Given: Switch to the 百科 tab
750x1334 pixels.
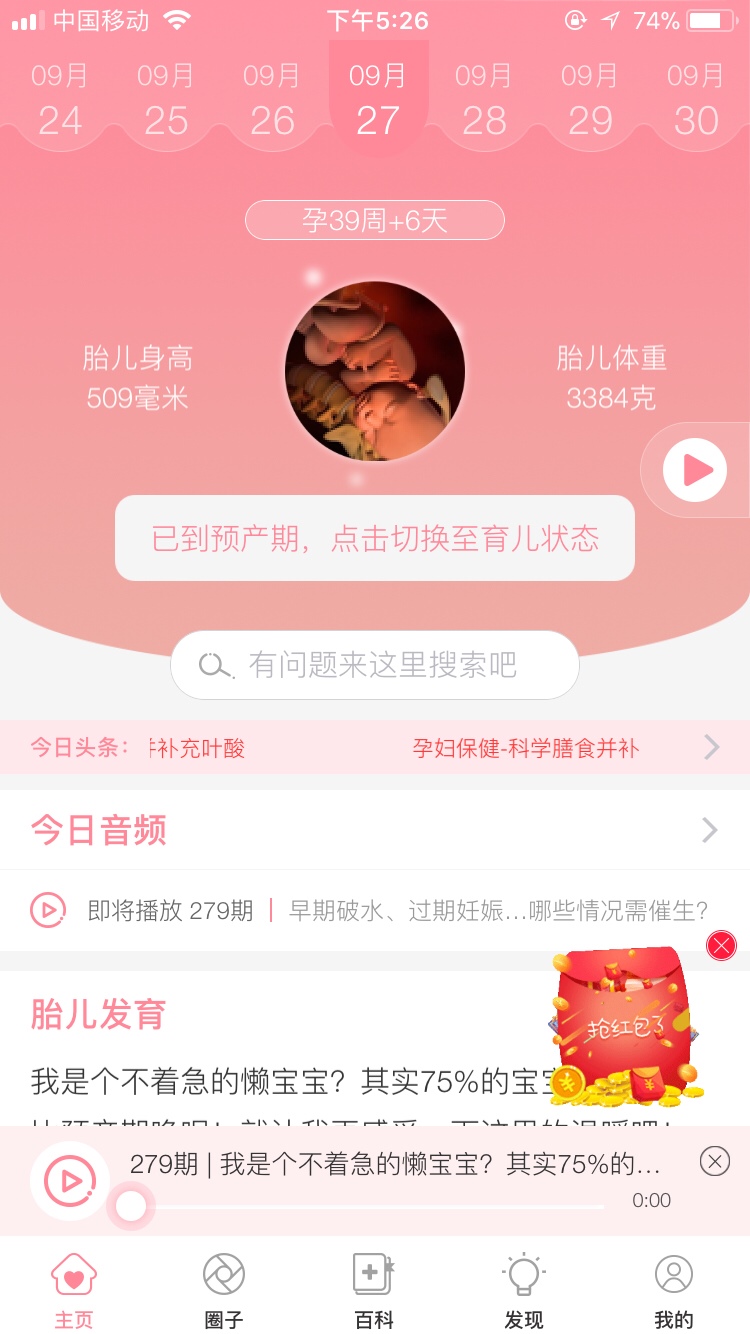Looking at the screenshot, I should point(374,1290).
